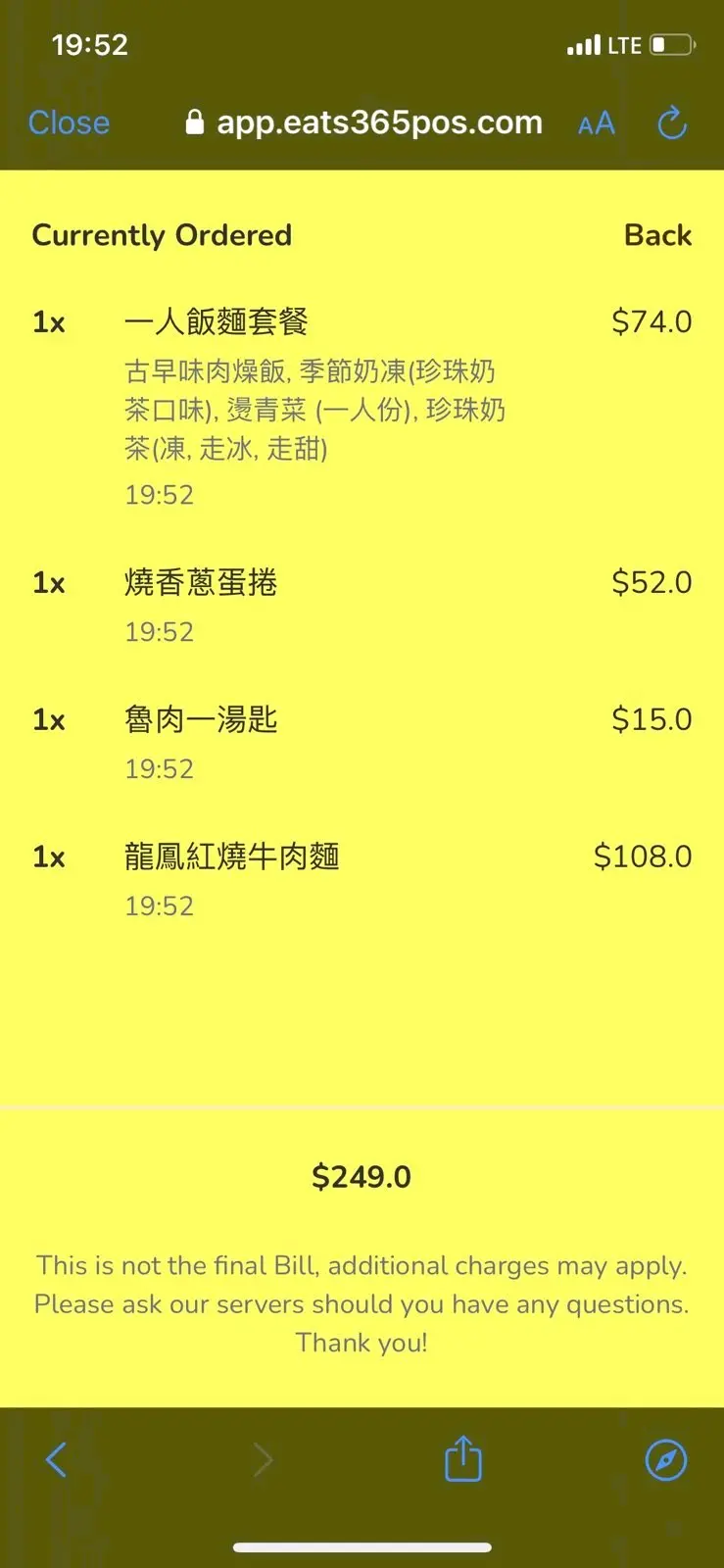Open the AA text size options
Screen dimensions: 724x1568
pyautogui.click(x=597, y=123)
